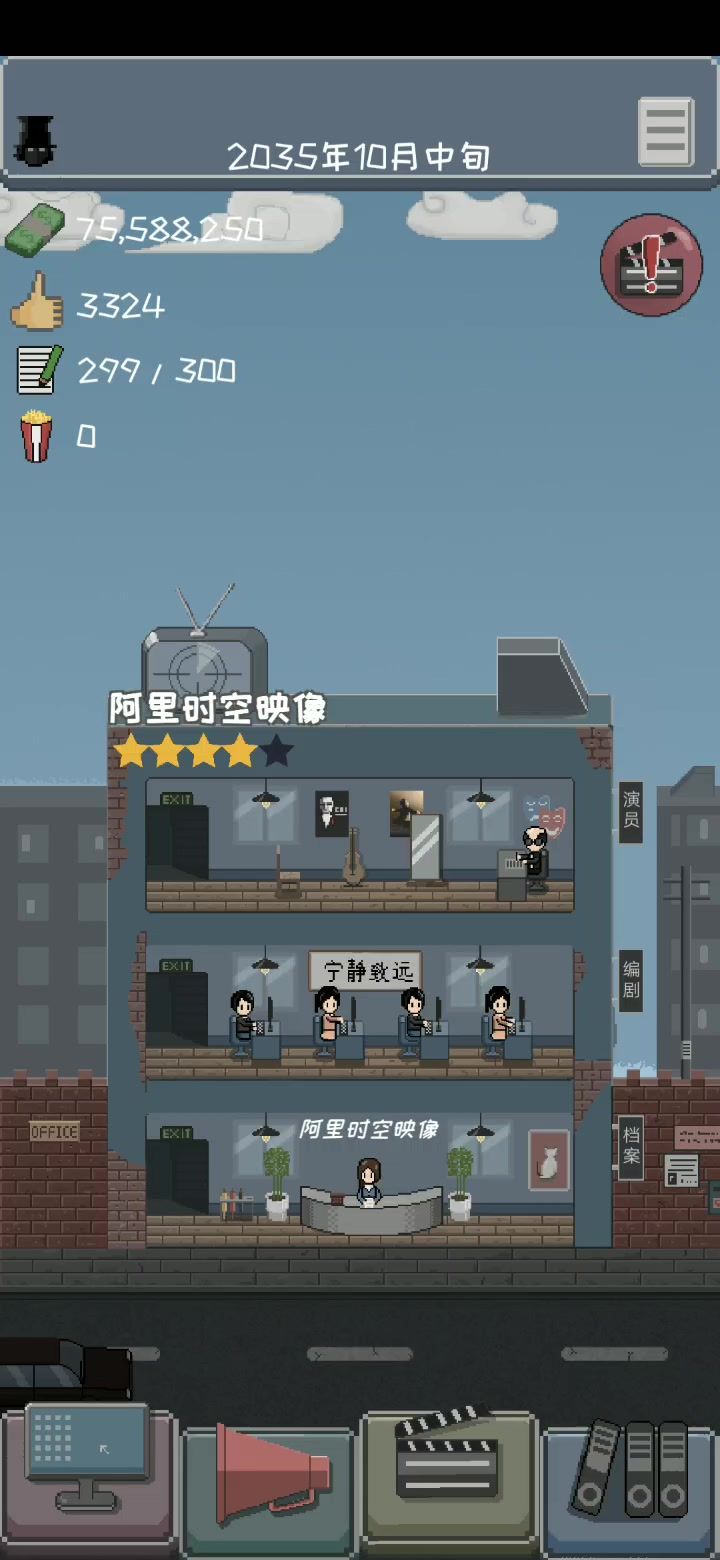This screenshot has width=720, height=1560.
Task: Open the hamburger menu button
Action: tap(665, 132)
